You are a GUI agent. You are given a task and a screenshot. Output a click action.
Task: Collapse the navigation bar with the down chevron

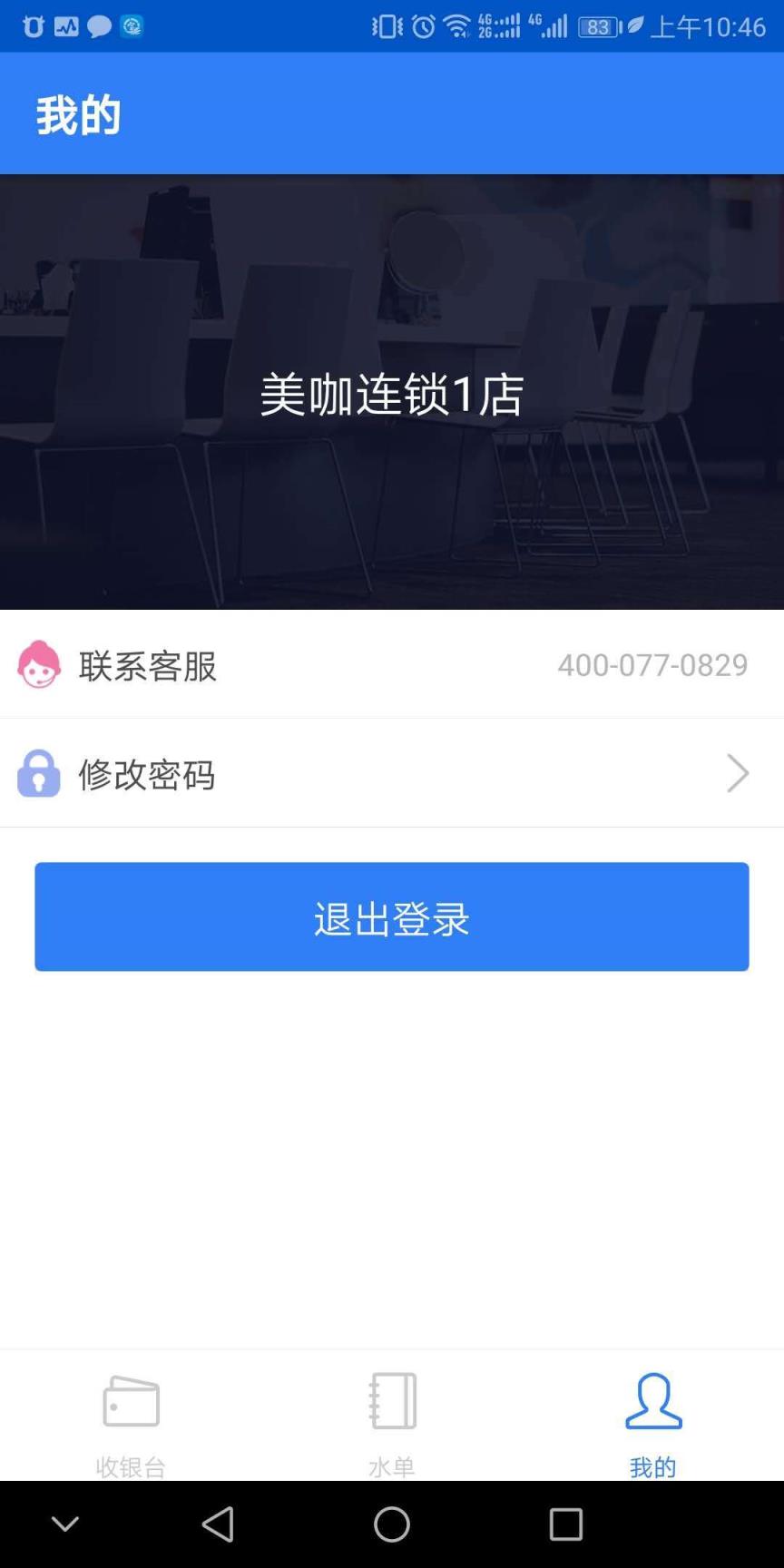tap(64, 1524)
